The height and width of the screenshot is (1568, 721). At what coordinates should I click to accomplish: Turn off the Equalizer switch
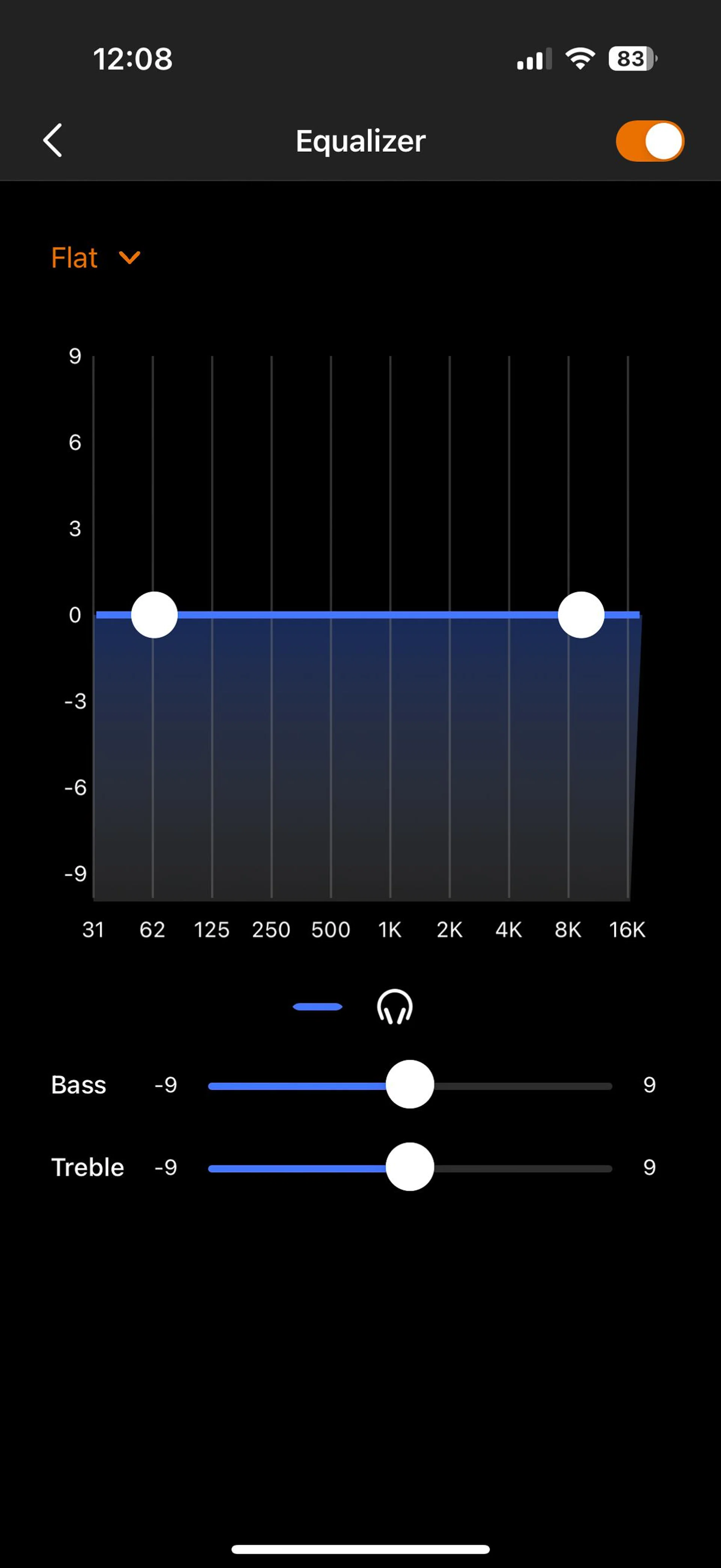coord(649,140)
